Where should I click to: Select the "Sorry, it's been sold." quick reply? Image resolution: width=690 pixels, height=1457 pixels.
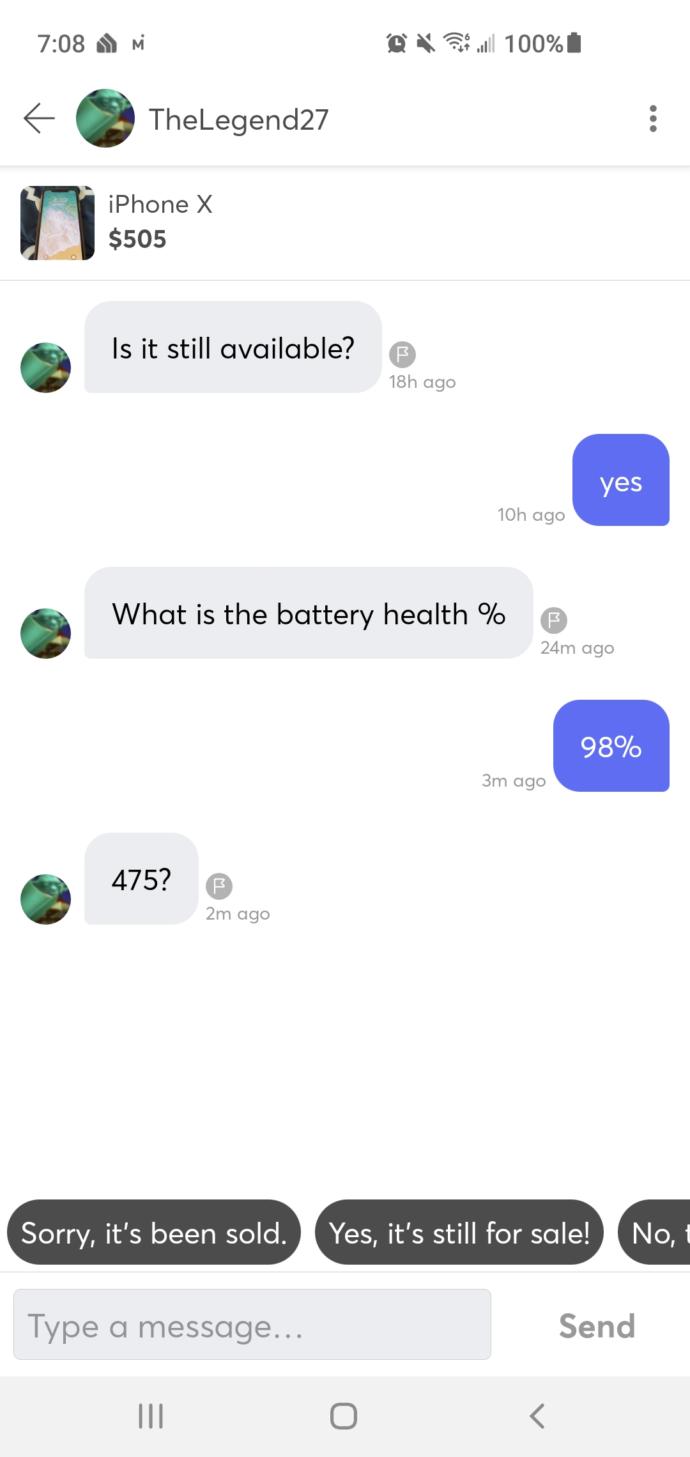pyautogui.click(x=154, y=1233)
